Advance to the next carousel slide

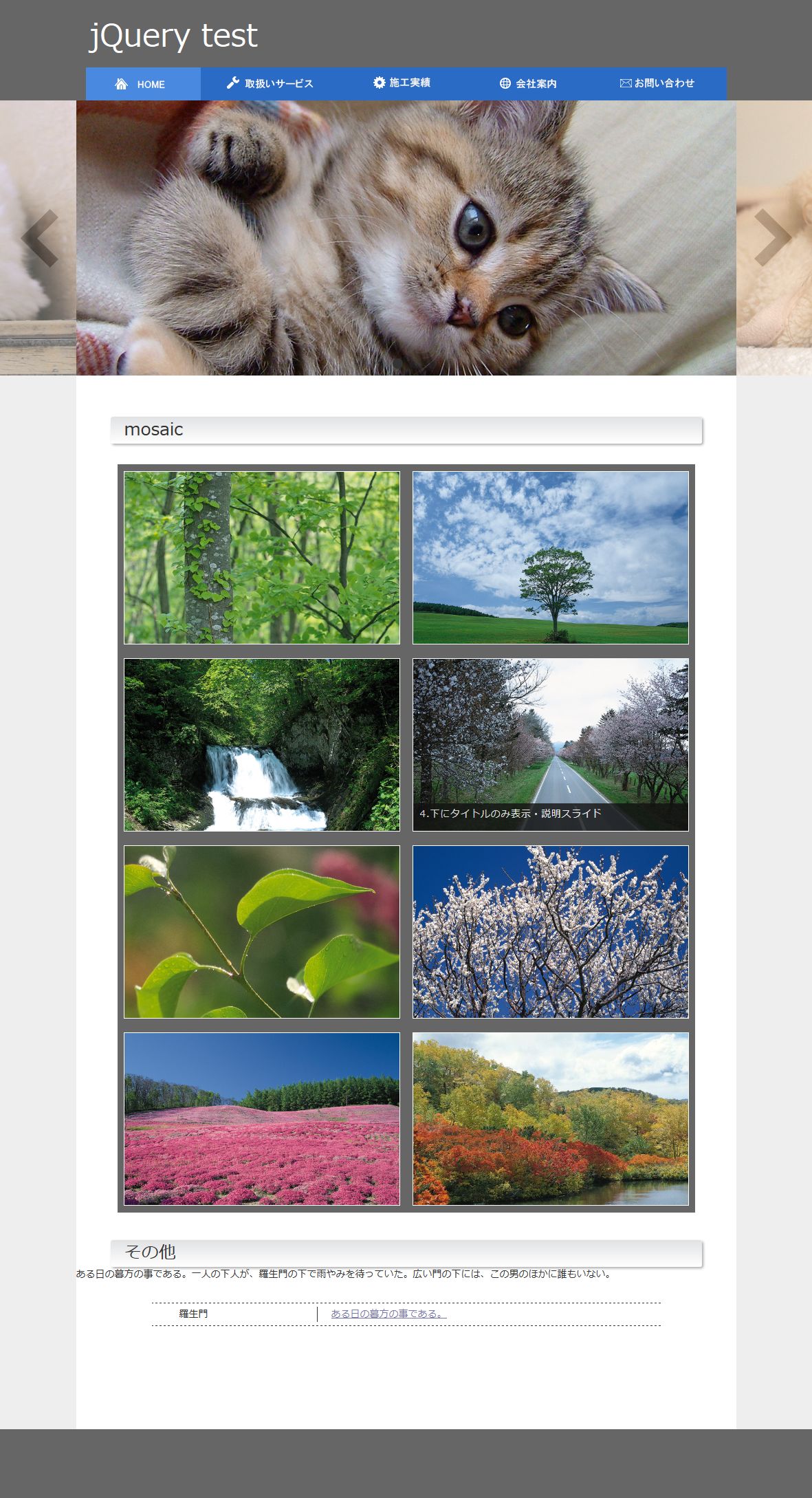773,238
